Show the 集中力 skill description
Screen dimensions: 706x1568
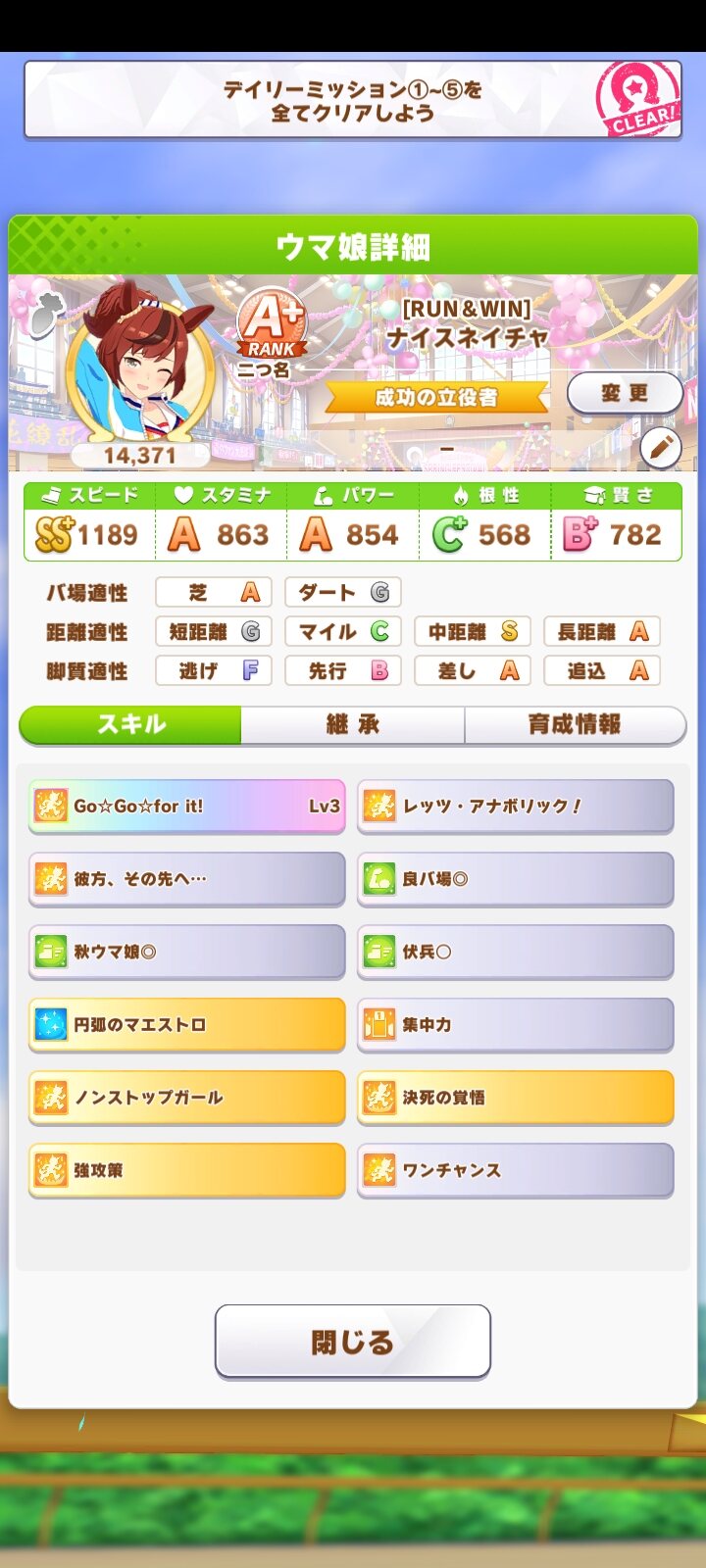point(516,1024)
